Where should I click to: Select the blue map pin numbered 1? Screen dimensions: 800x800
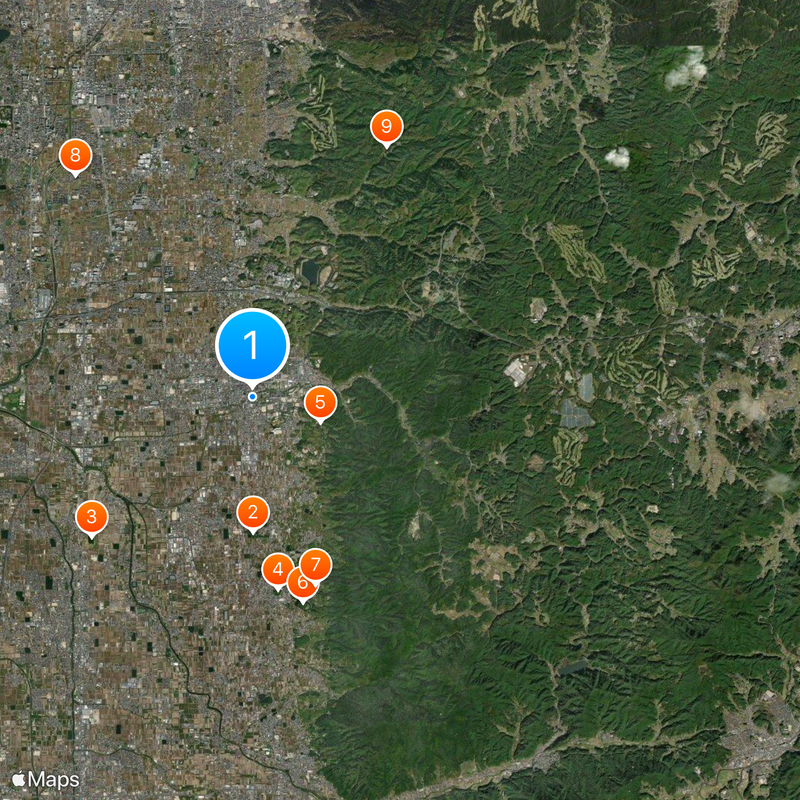(x=252, y=346)
